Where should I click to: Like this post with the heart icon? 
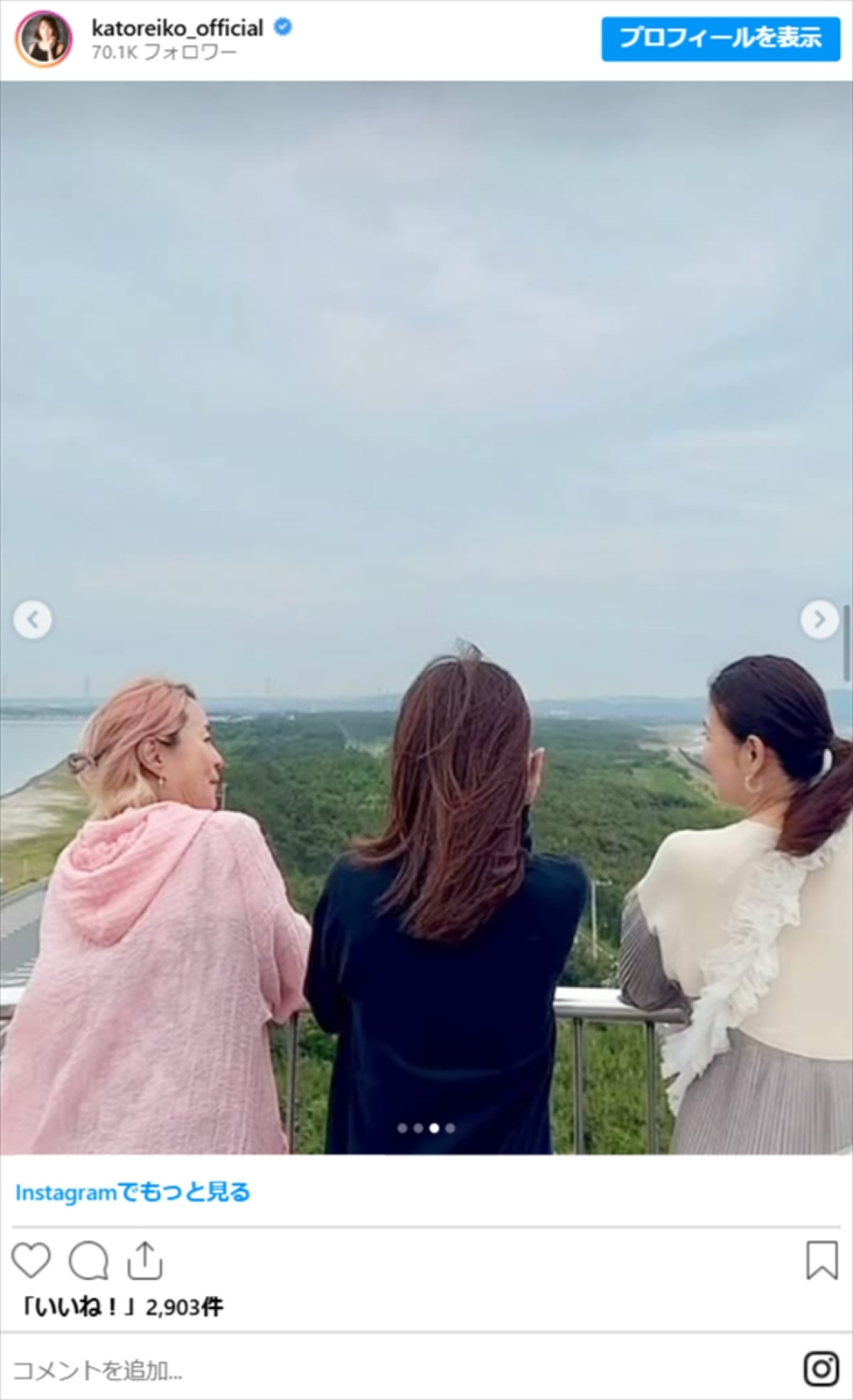click(31, 1260)
